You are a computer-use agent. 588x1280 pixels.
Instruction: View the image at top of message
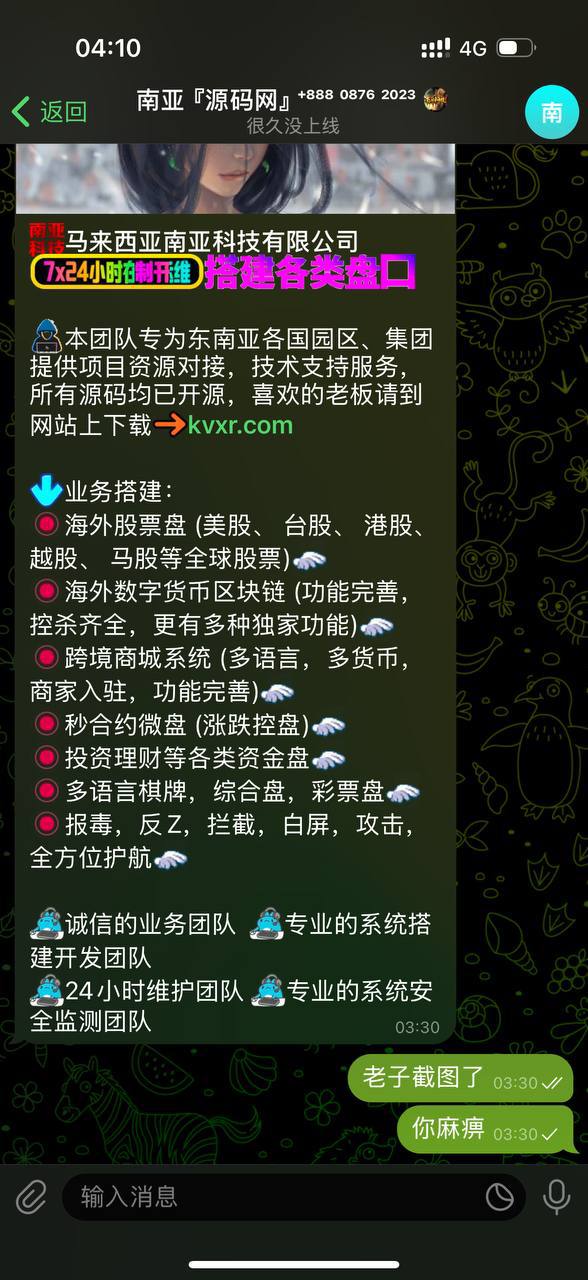point(235,178)
